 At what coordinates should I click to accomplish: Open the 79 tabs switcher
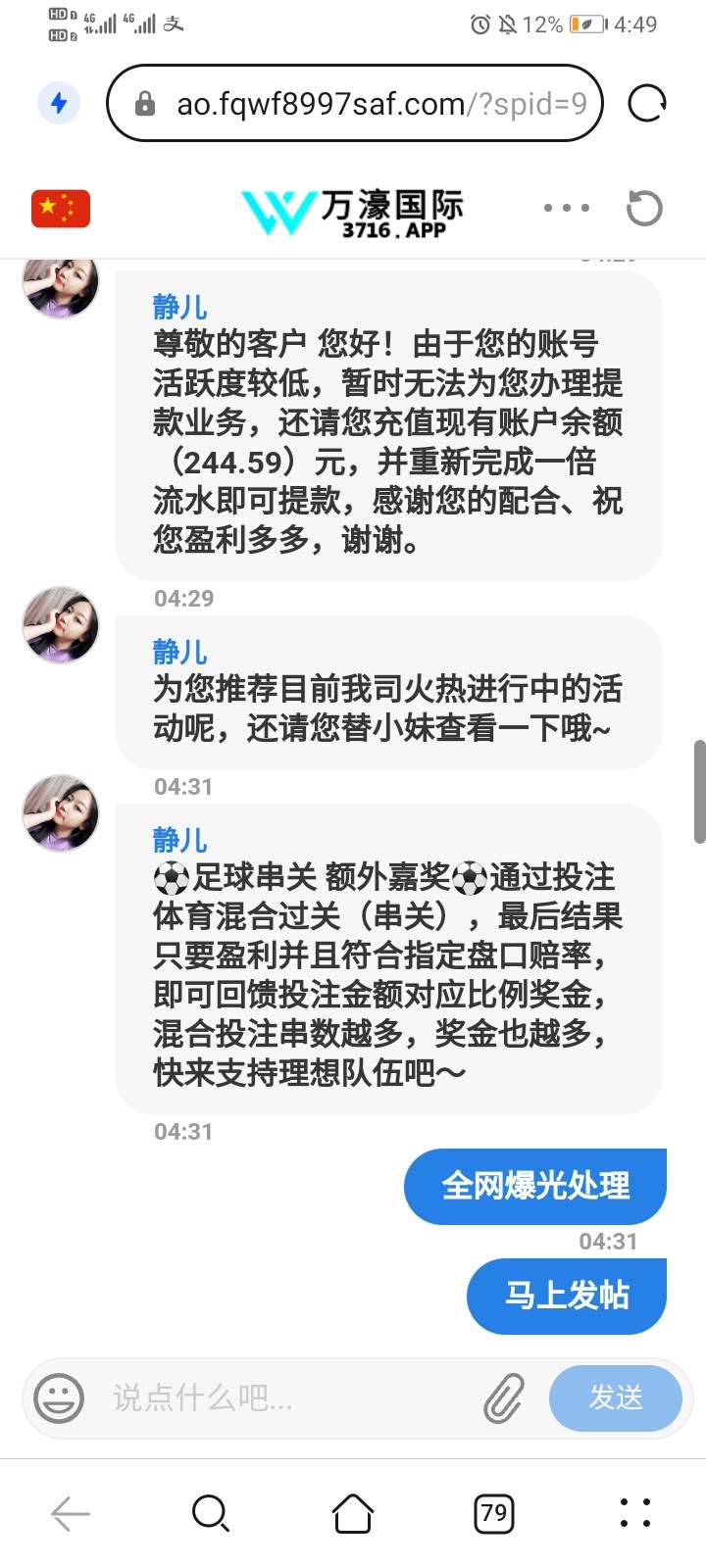tap(494, 1514)
